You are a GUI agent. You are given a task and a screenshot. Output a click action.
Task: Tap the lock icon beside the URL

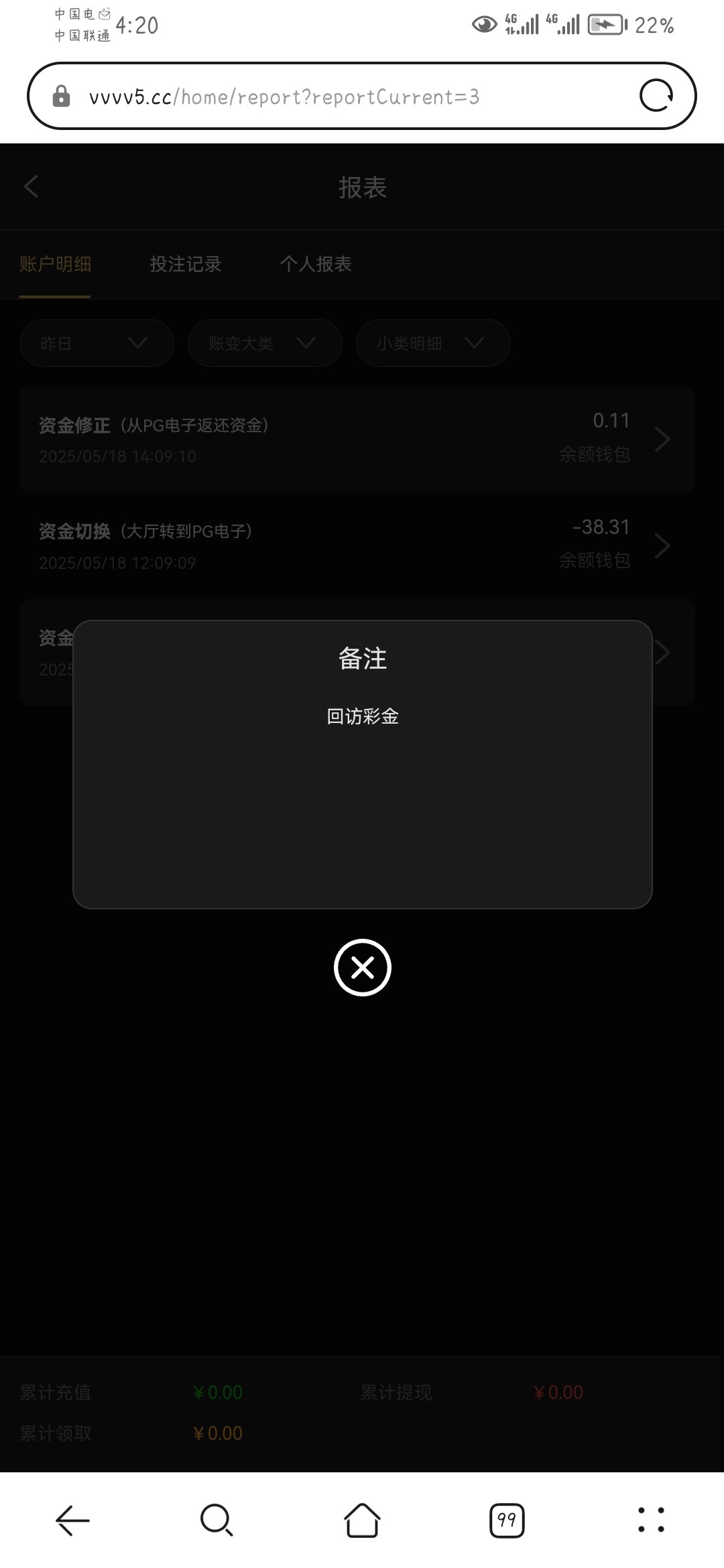point(61,96)
